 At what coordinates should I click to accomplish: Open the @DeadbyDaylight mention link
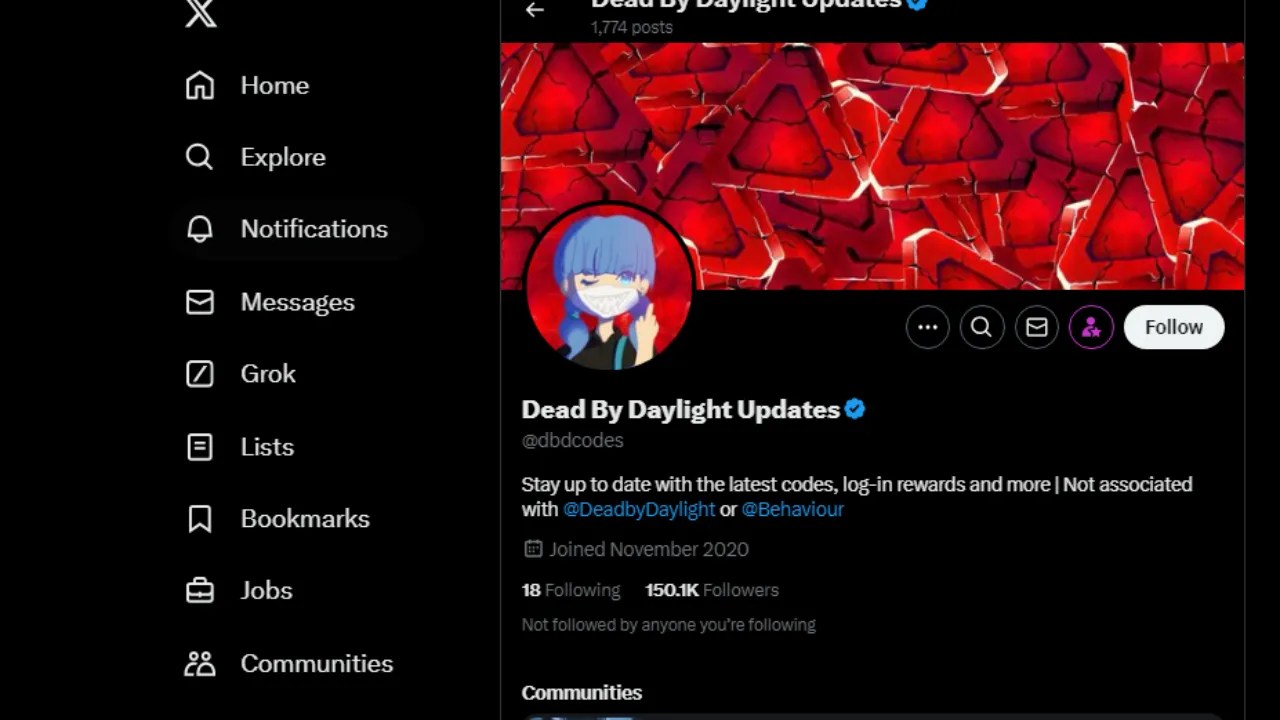click(639, 509)
